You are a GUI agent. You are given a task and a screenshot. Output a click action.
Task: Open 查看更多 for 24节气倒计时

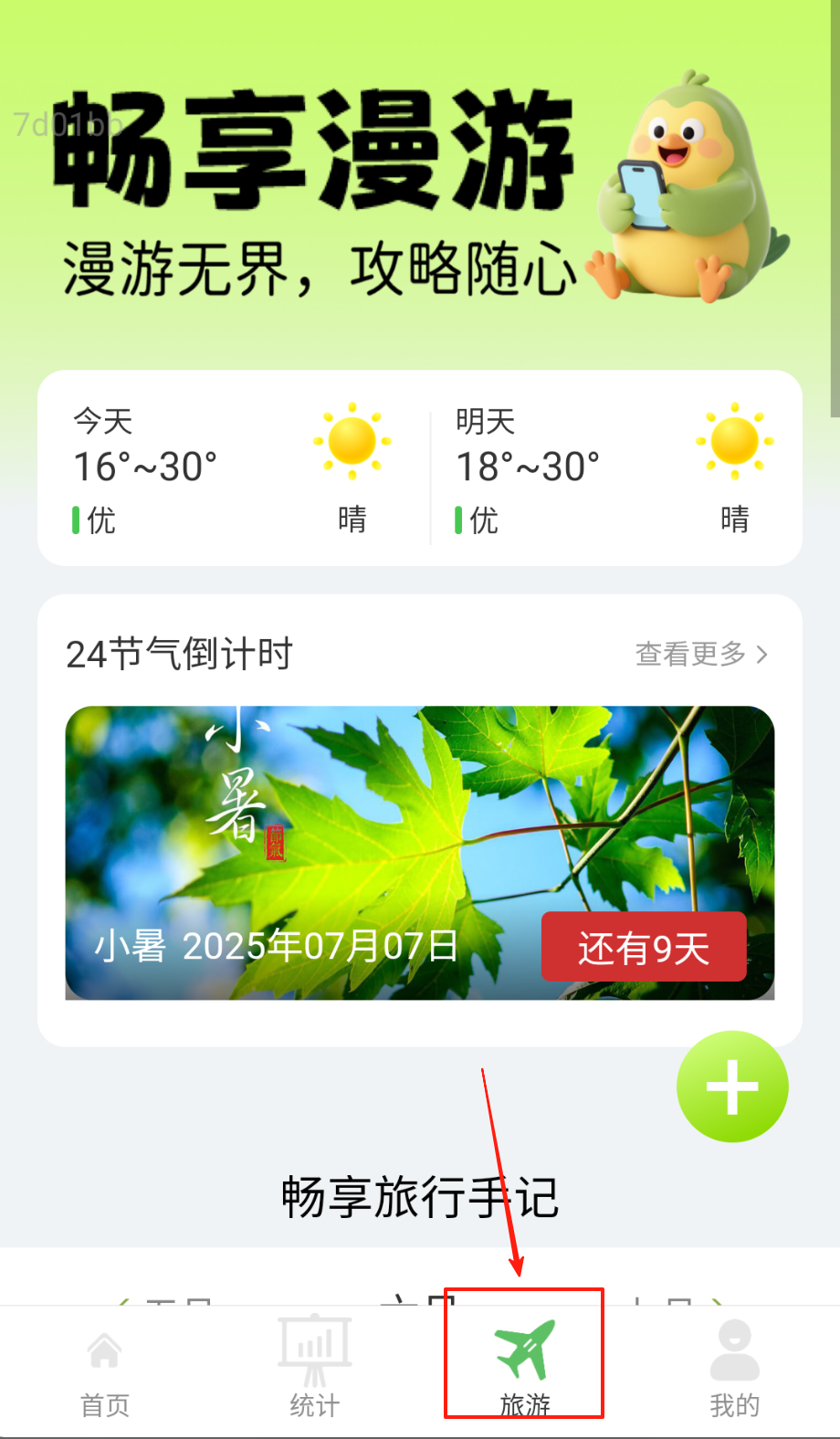[701, 654]
